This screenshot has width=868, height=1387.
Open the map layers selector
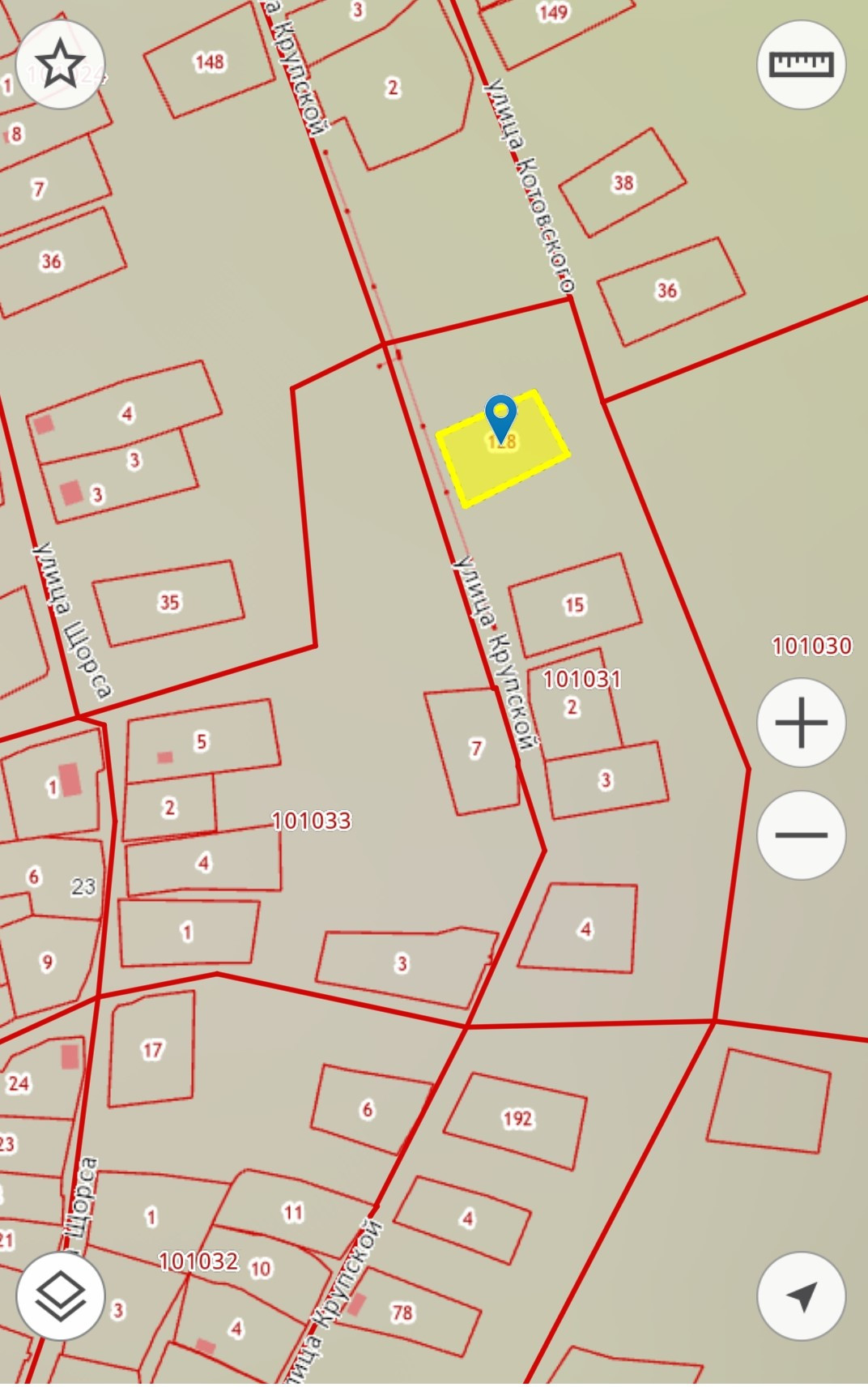(x=61, y=1295)
